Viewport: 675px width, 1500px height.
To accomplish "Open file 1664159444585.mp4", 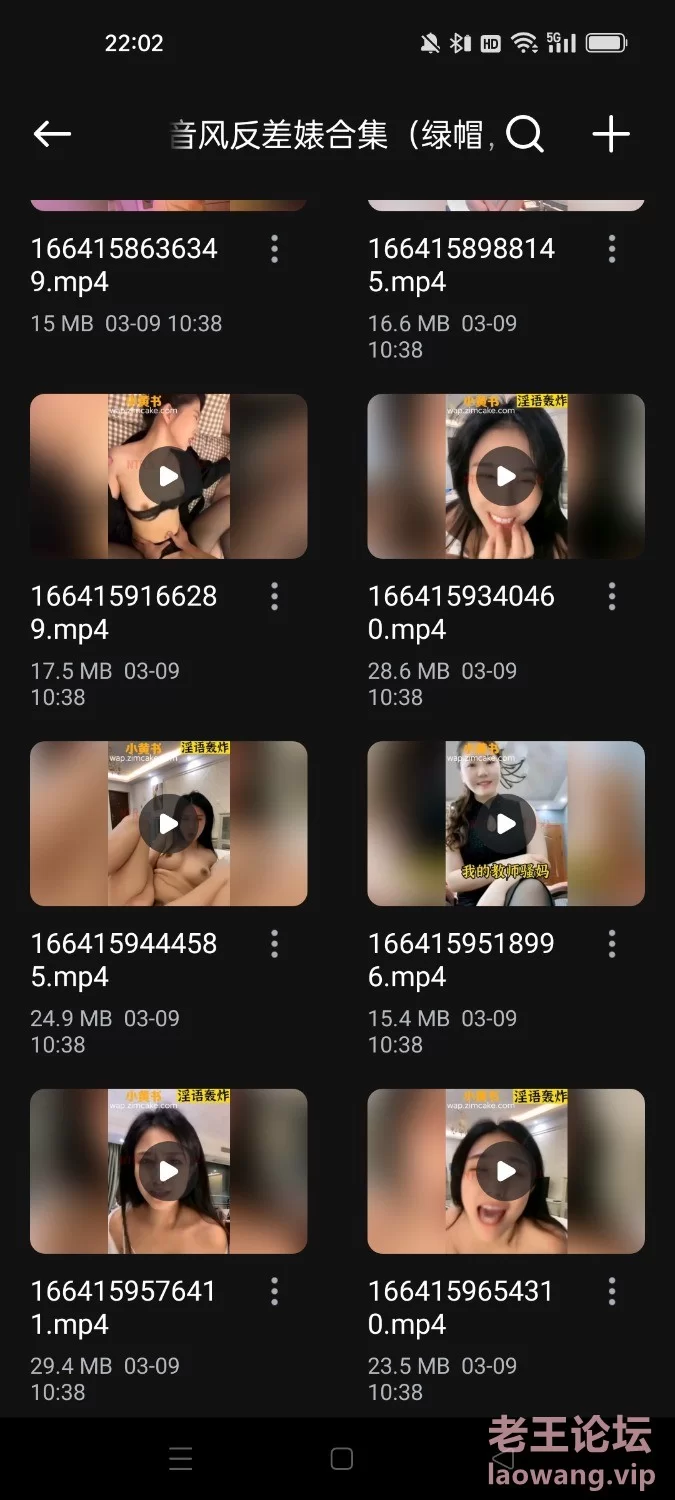I will tap(168, 823).
